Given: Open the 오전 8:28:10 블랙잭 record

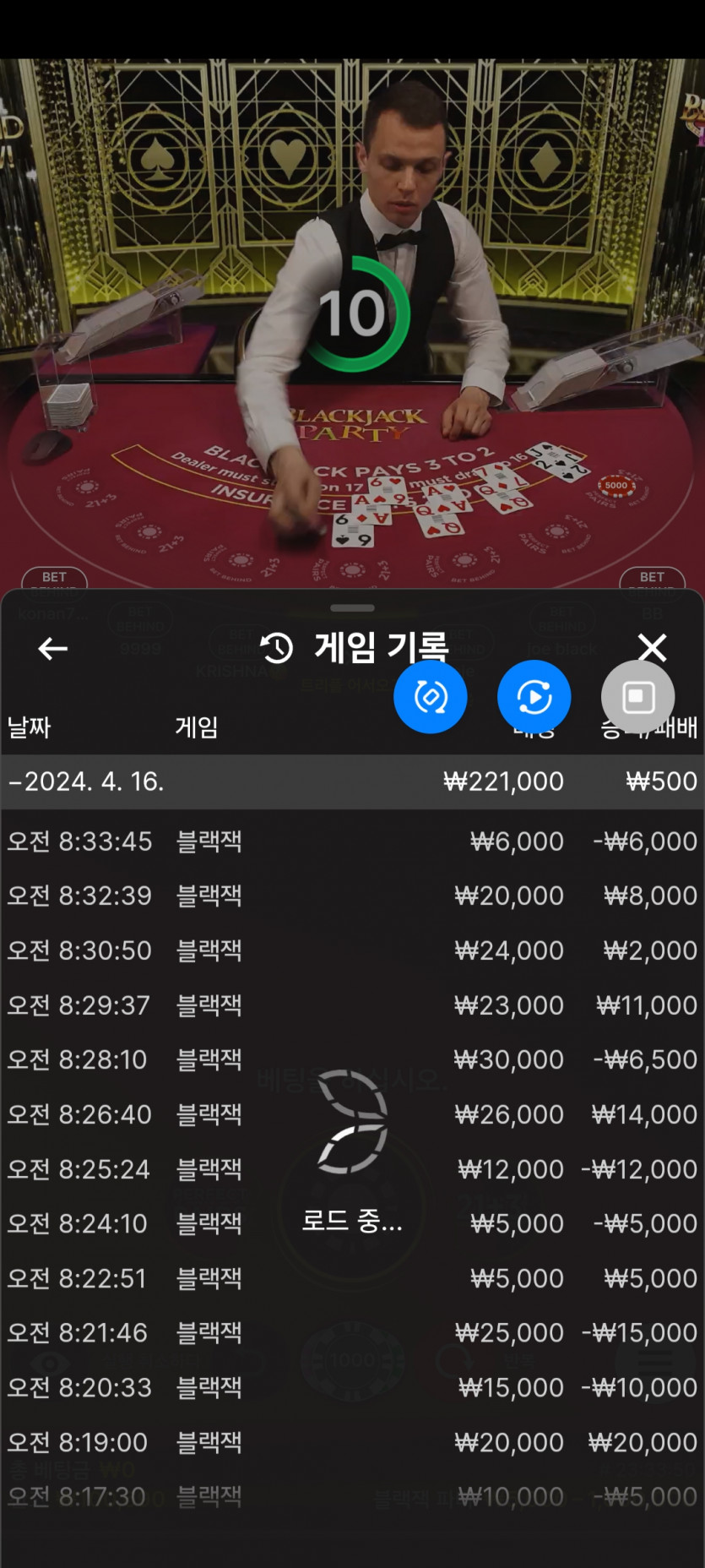Looking at the screenshot, I should 352,1059.
